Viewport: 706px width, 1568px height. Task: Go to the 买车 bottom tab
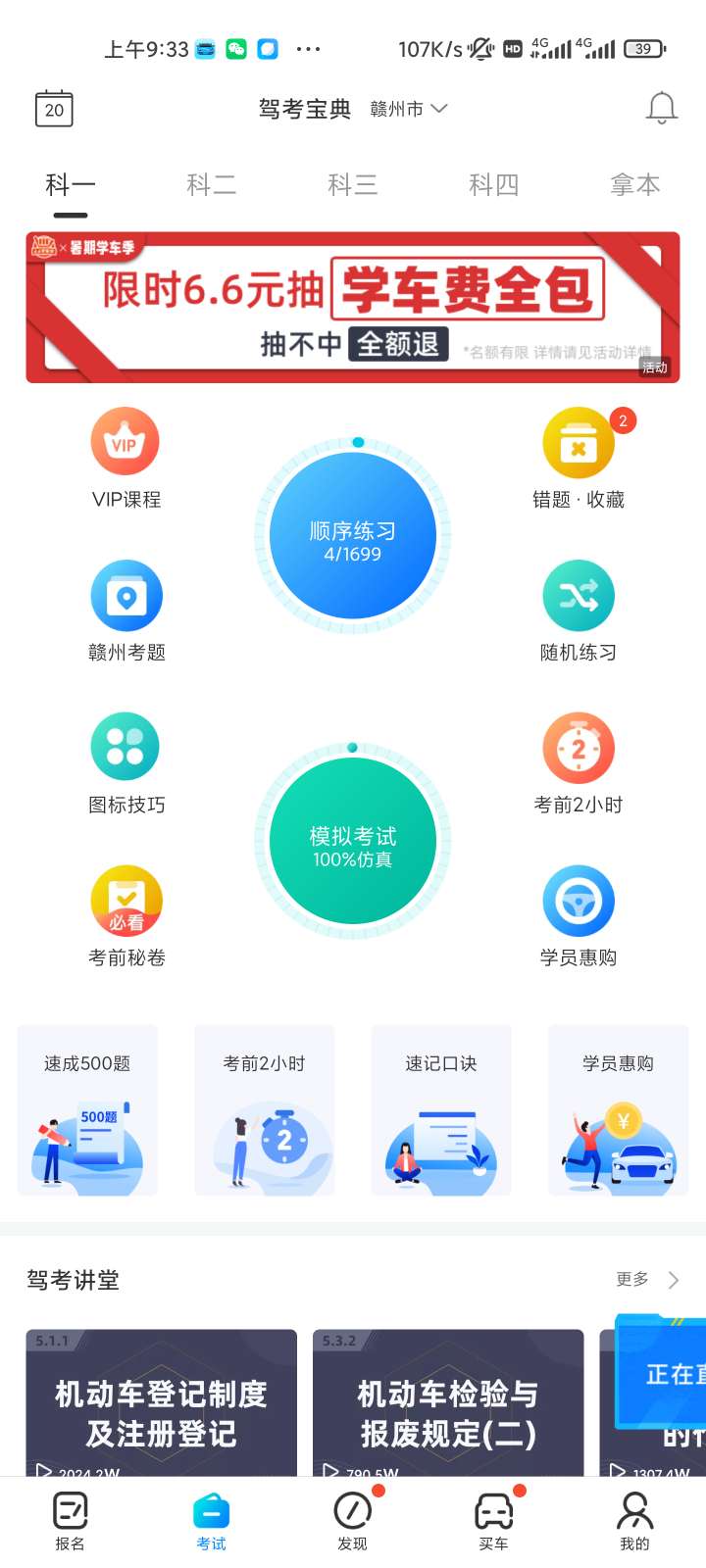494,1522
